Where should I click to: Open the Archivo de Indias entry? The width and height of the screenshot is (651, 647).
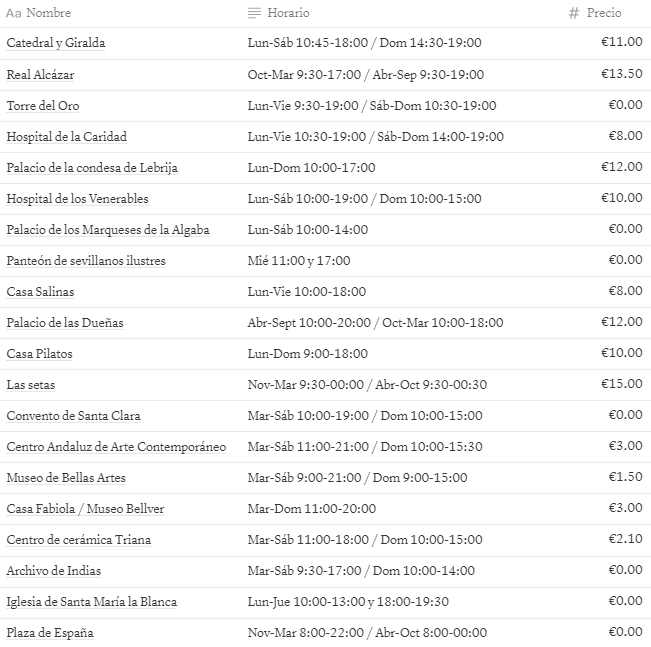point(54,571)
